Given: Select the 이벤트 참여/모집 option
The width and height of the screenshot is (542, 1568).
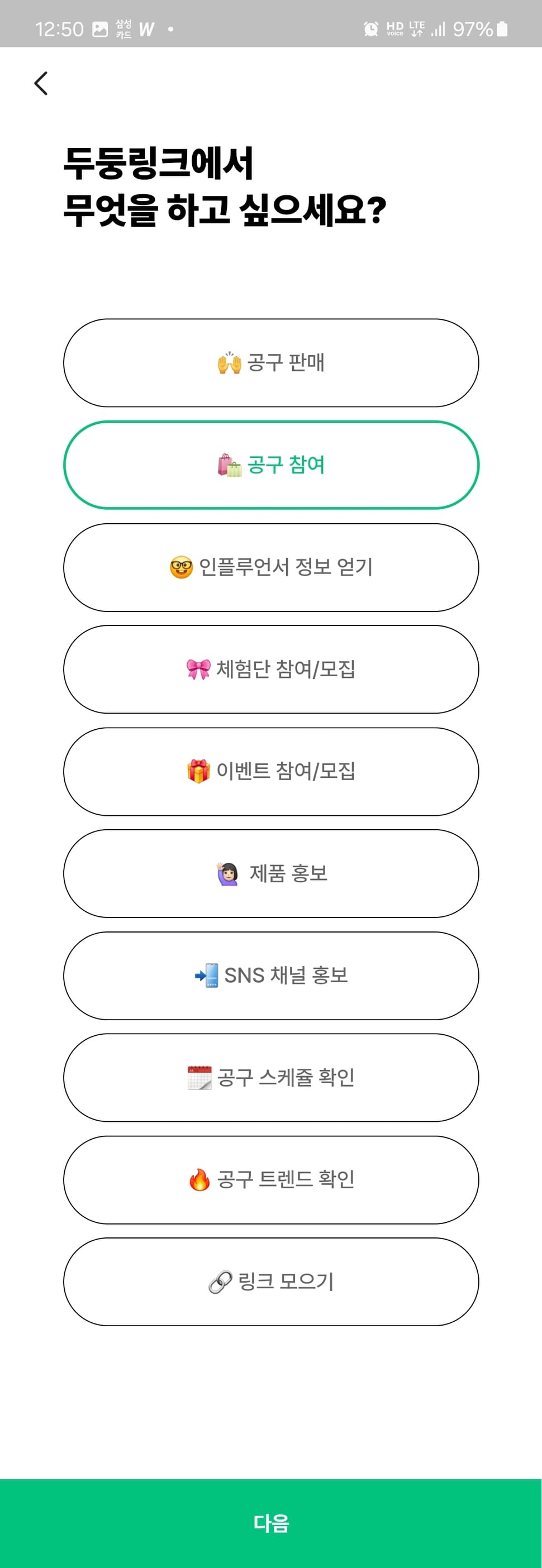Looking at the screenshot, I should pos(271,771).
